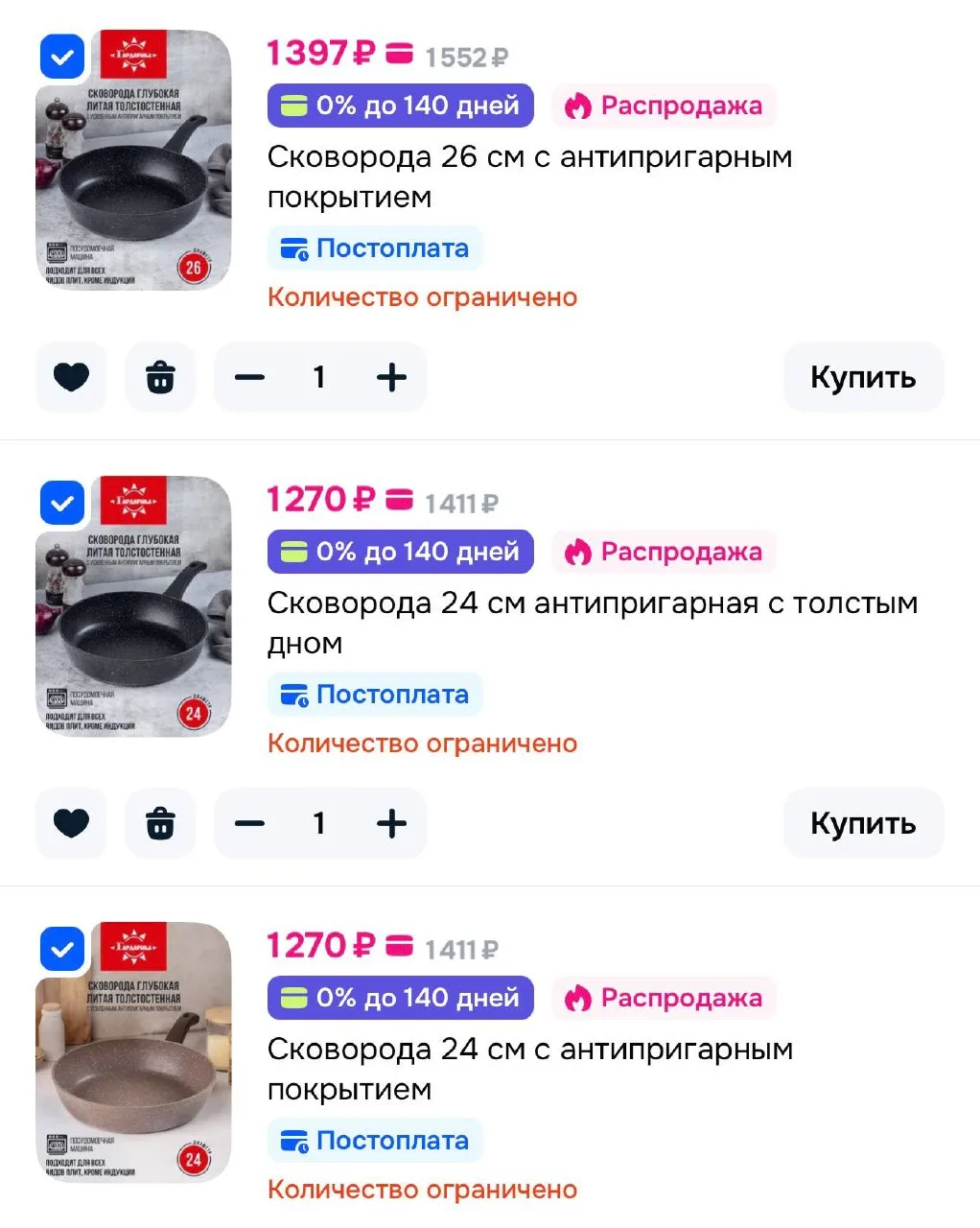Buy the 24 cm thick-bottom pan
The width and height of the screenshot is (980, 1228).
[863, 823]
